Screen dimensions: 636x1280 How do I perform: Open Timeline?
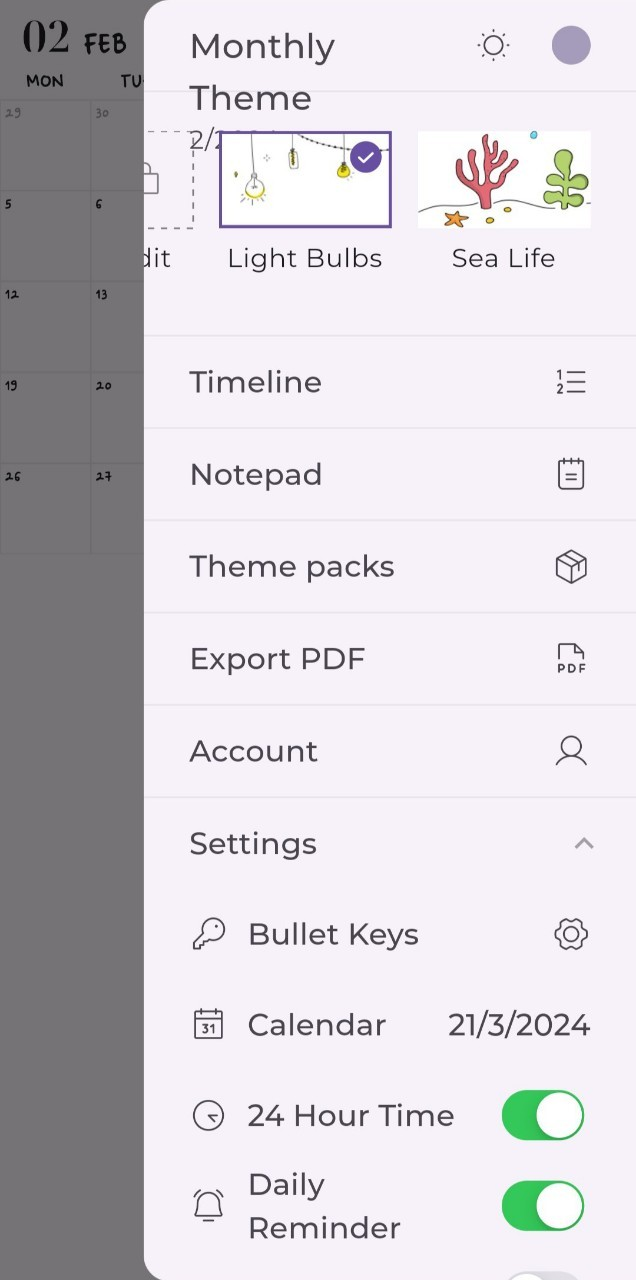coord(388,382)
